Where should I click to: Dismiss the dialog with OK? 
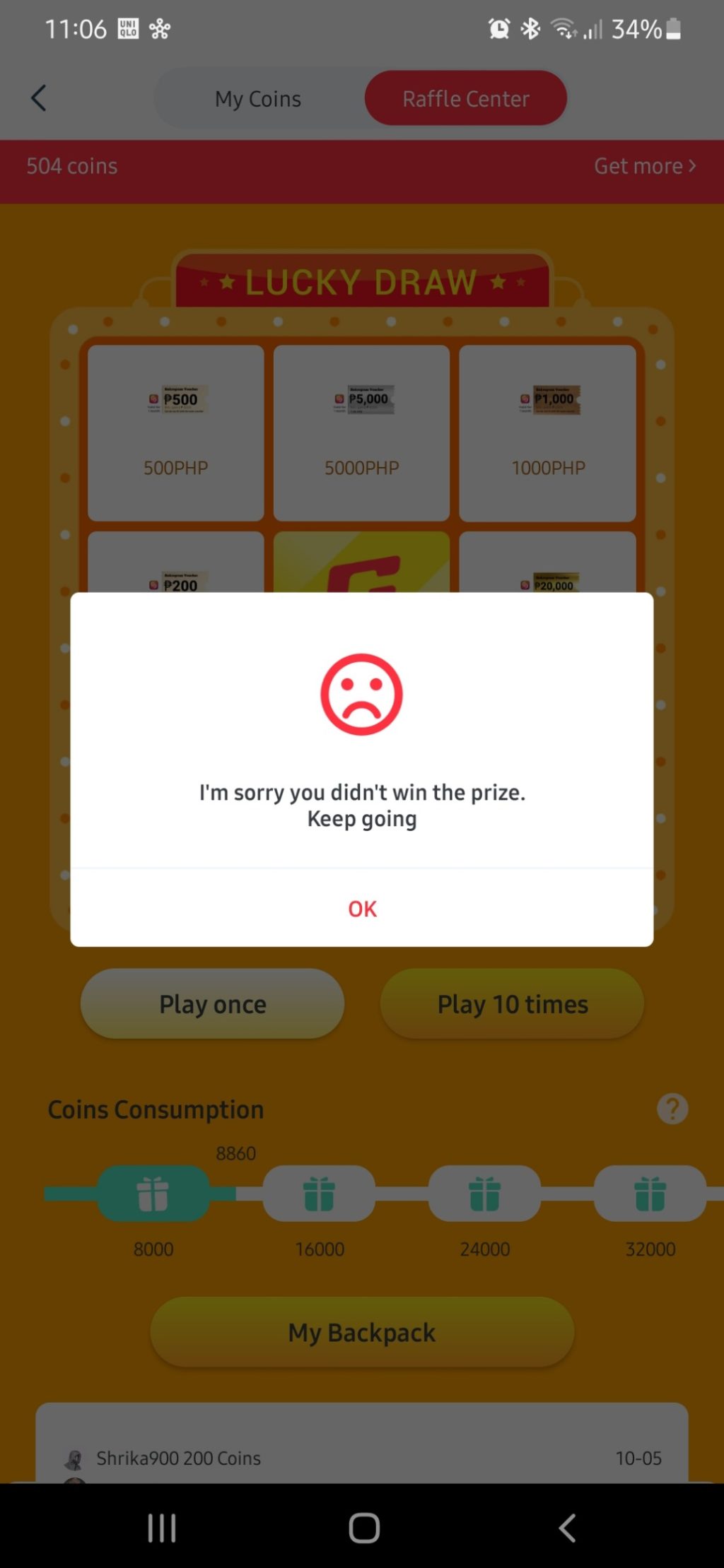(362, 908)
